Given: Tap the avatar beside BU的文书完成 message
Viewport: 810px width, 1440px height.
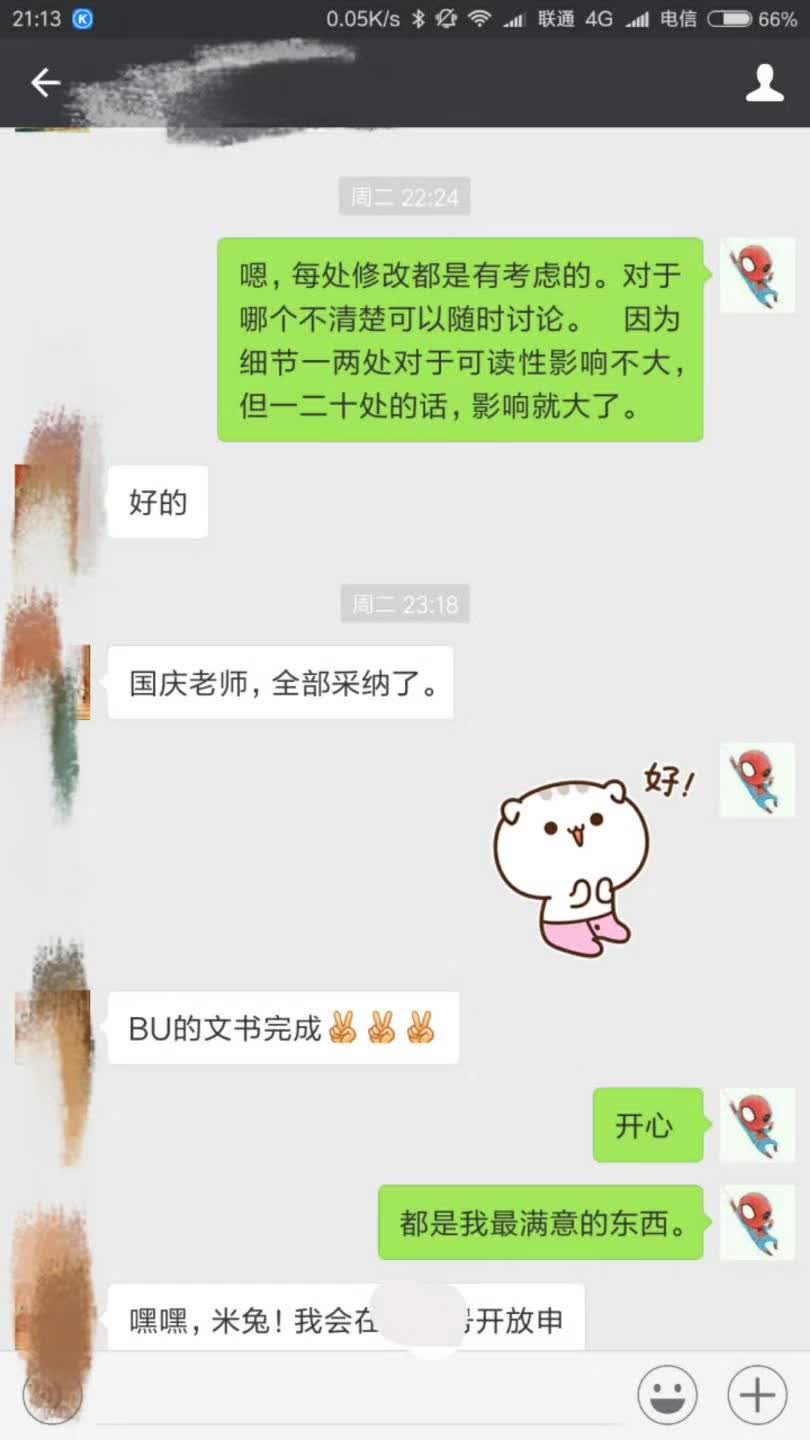Looking at the screenshot, I should click(52, 1028).
